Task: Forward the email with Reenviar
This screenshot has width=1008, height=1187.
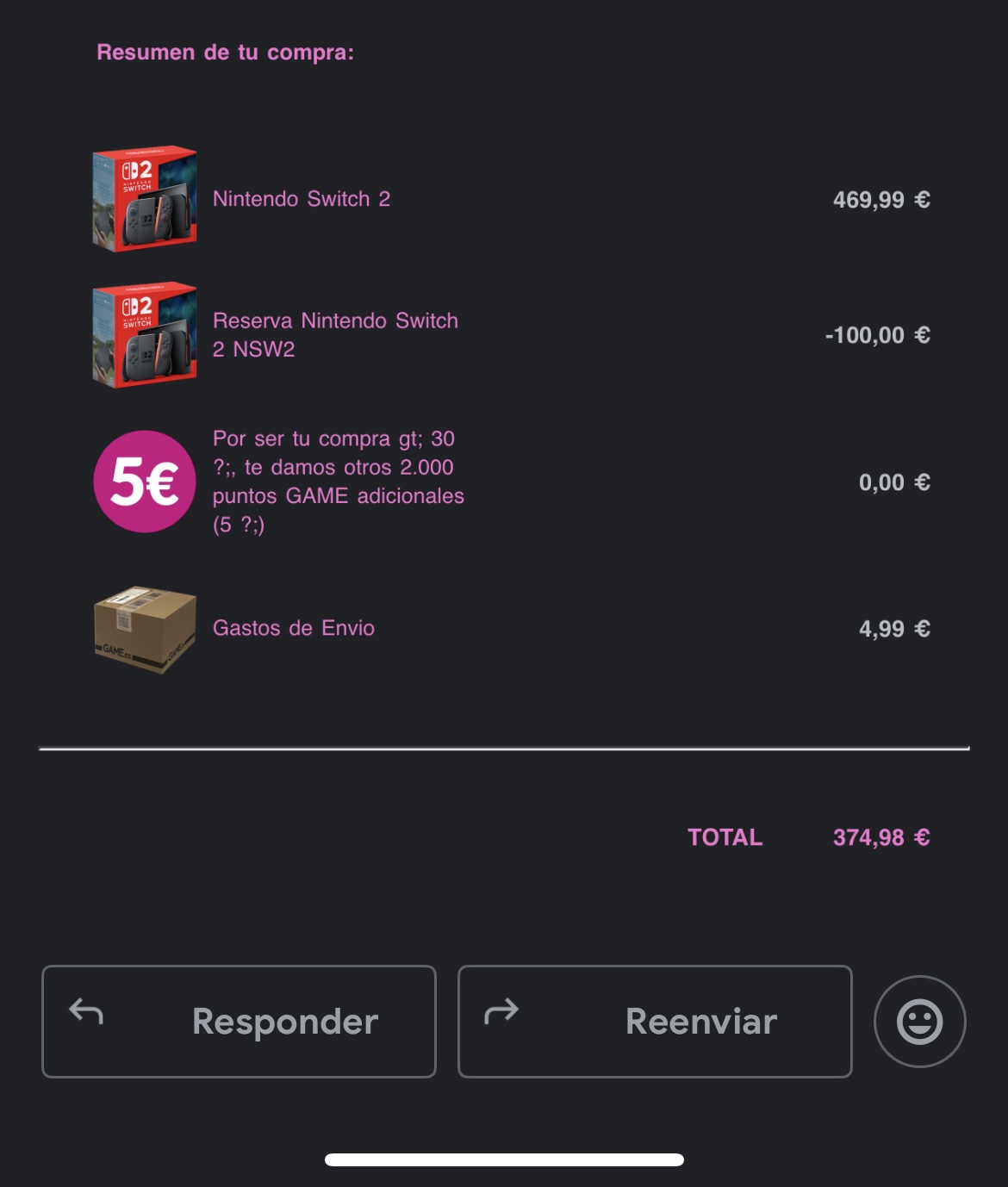Action: (x=655, y=1021)
